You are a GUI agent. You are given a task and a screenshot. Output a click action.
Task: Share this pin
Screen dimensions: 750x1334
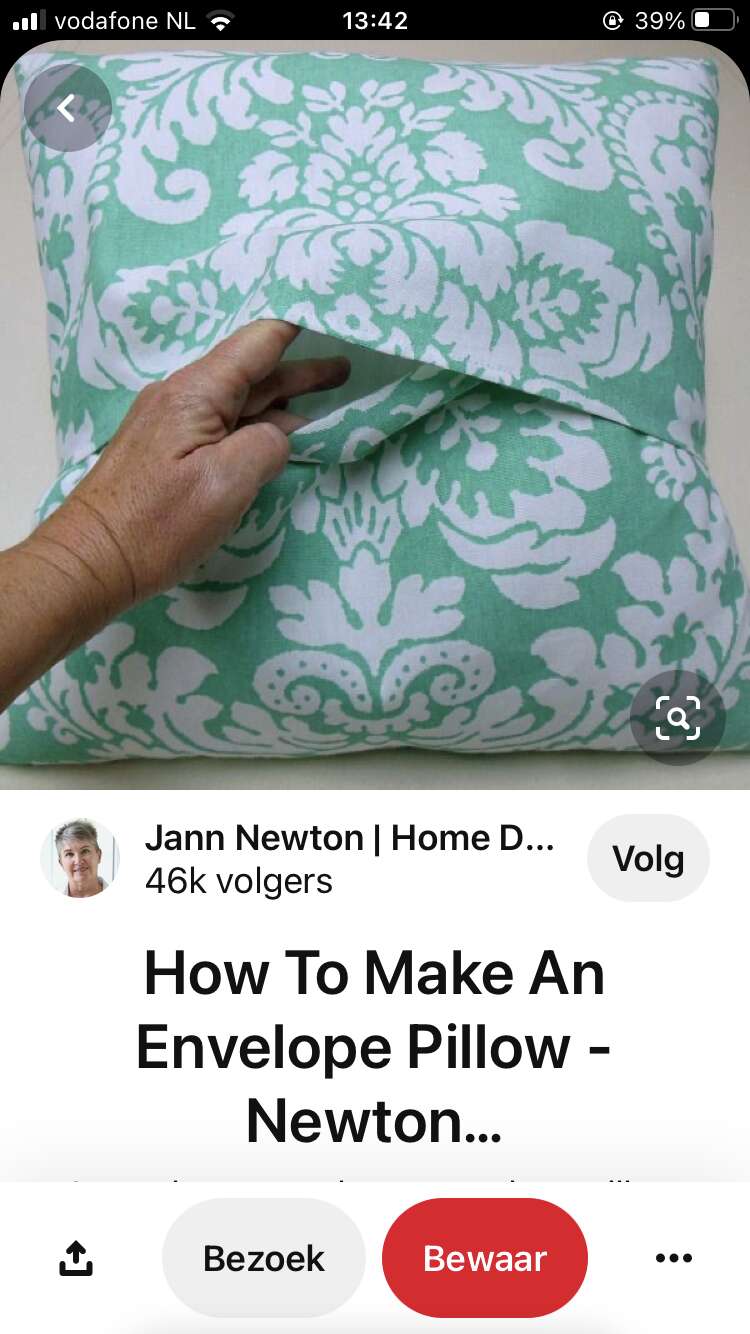coord(76,1258)
